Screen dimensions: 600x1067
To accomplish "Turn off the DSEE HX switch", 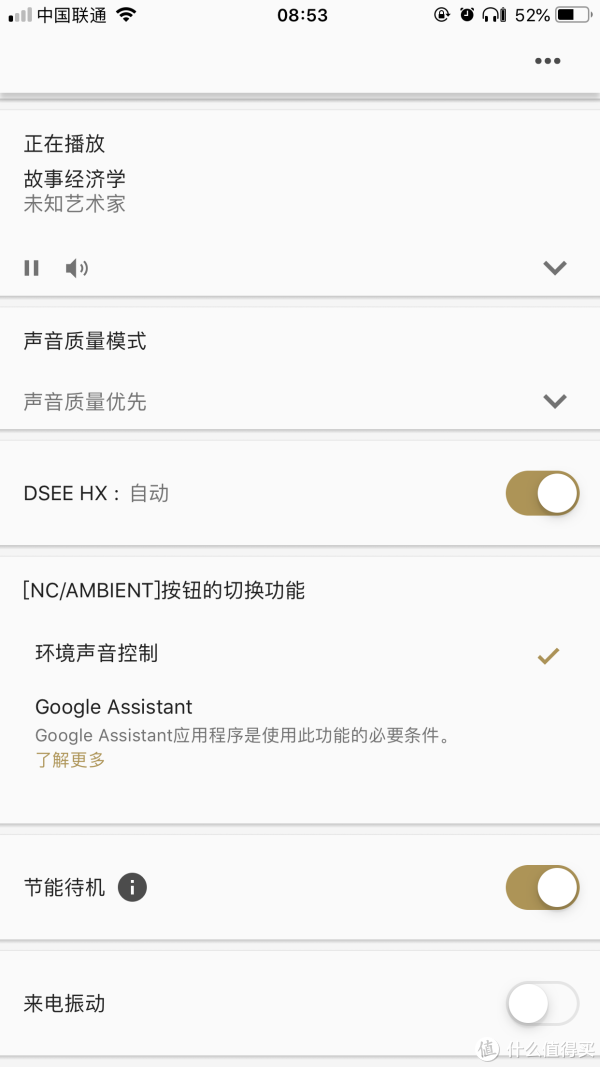I will 542,493.
